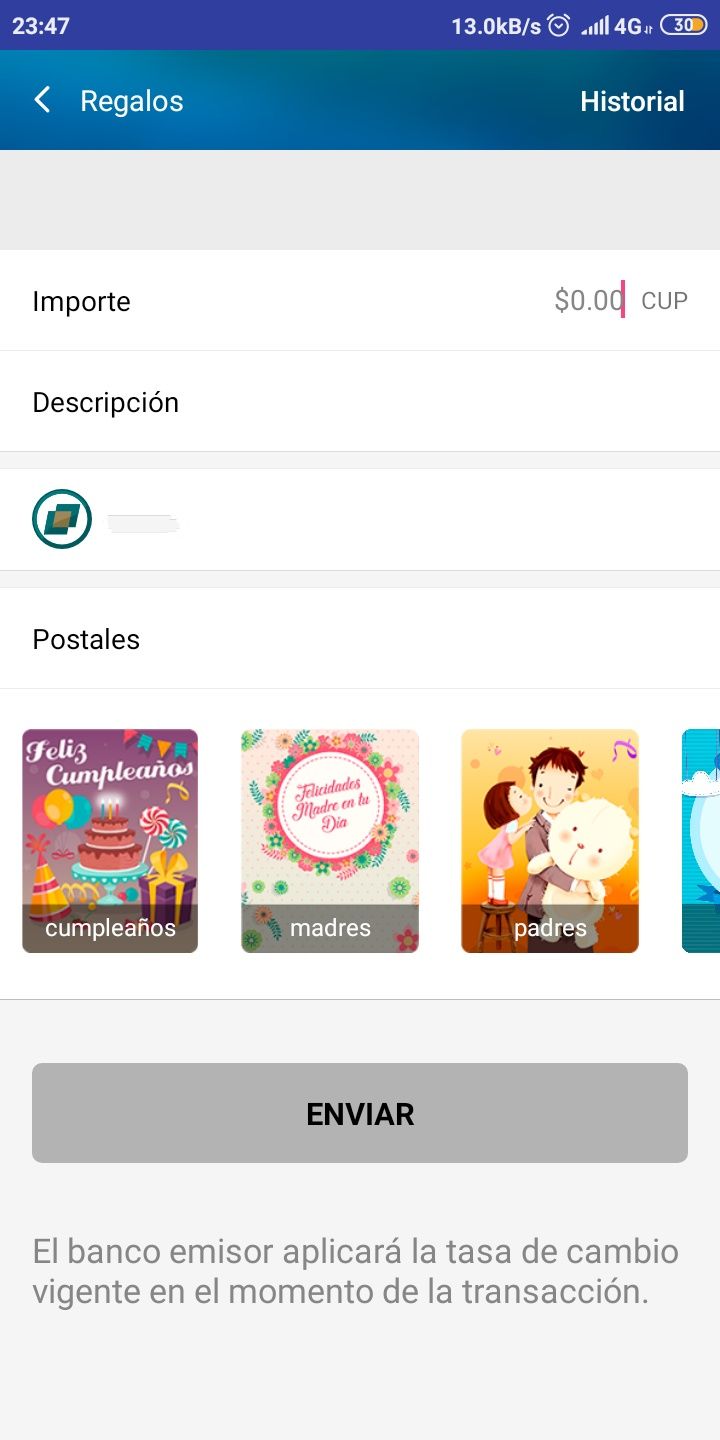Pick the padres postcard
The width and height of the screenshot is (720, 1440).
550,840
